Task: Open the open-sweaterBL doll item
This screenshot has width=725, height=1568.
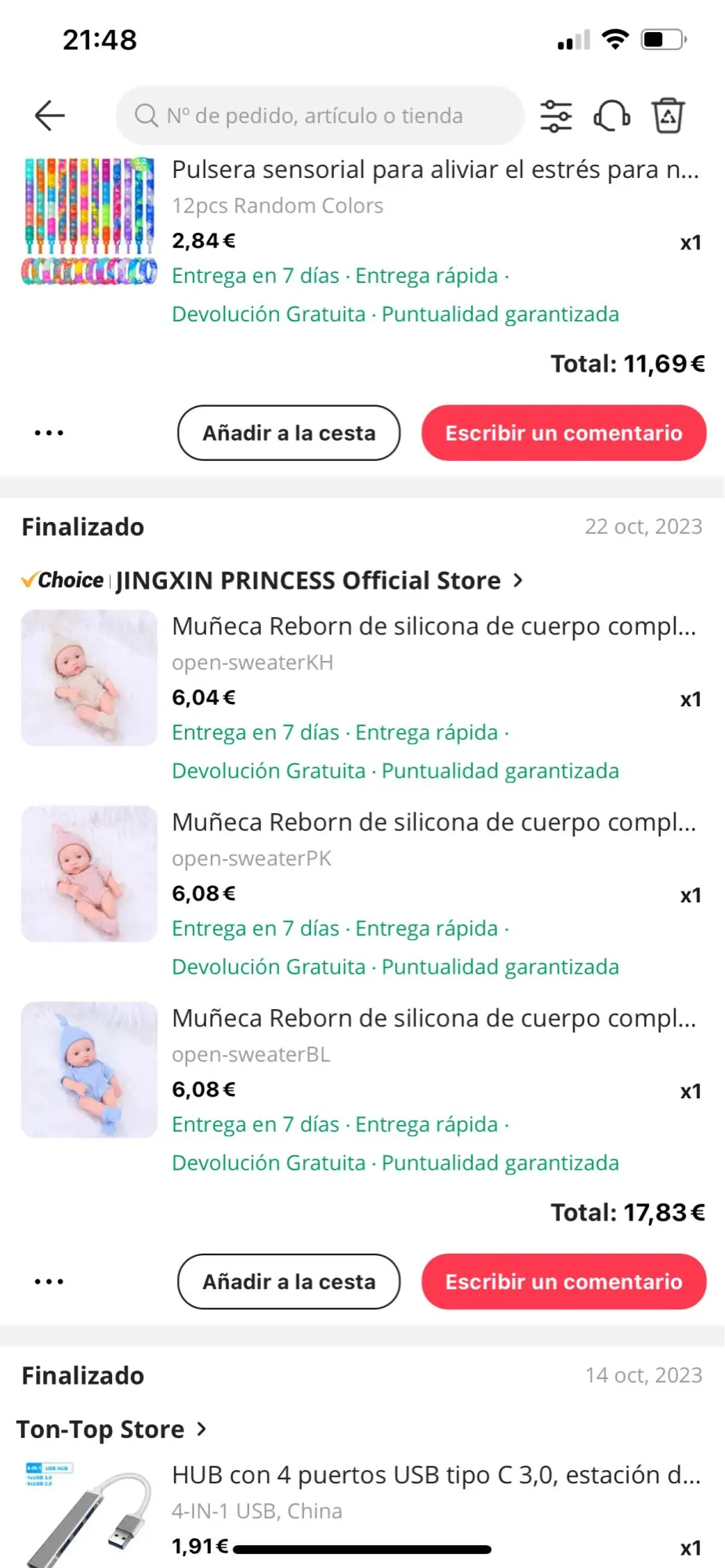Action: (433, 1019)
